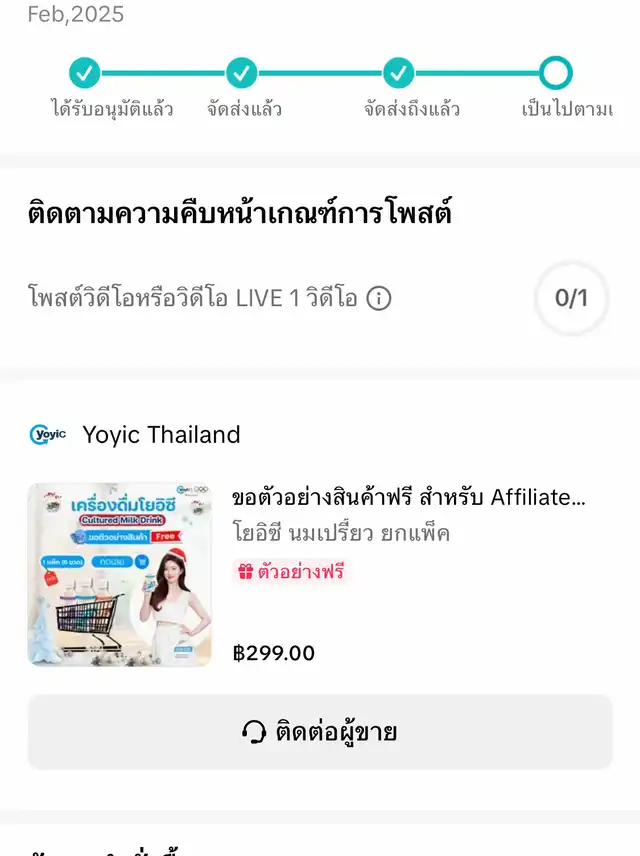Screen dimensions: 640x856
Task: Open the Yoyic Thailand shop
Action: click(161, 435)
